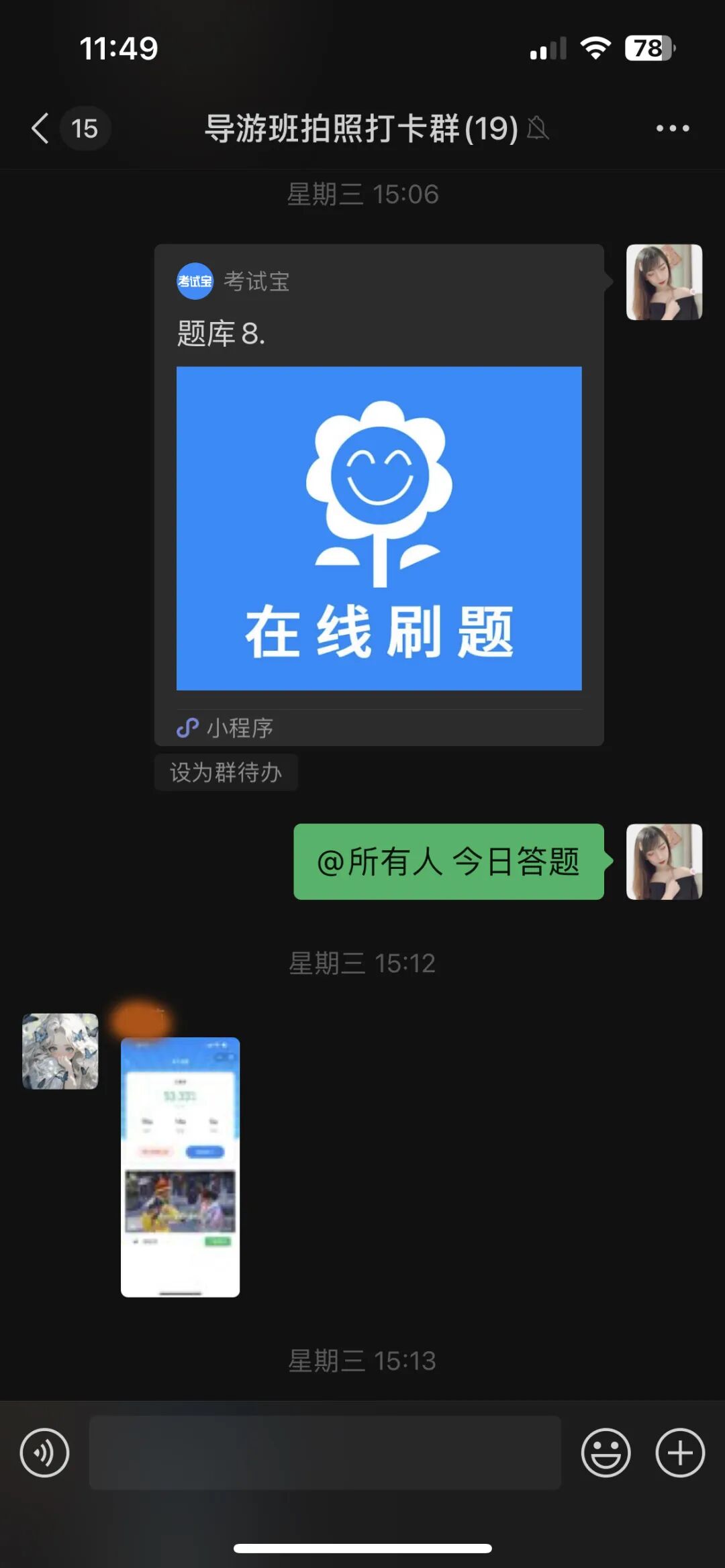Viewport: 725px width, 1568px height.
Task: View the screenshot image sent at 15:12
Action: [x=180, y=1167]
